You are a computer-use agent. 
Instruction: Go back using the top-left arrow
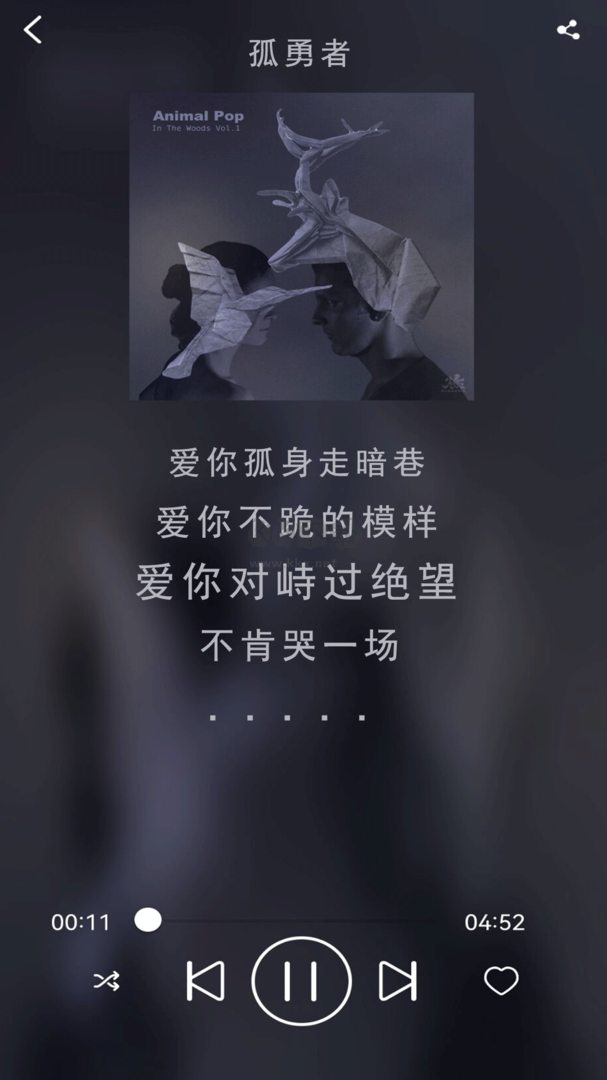coord(33,30)
